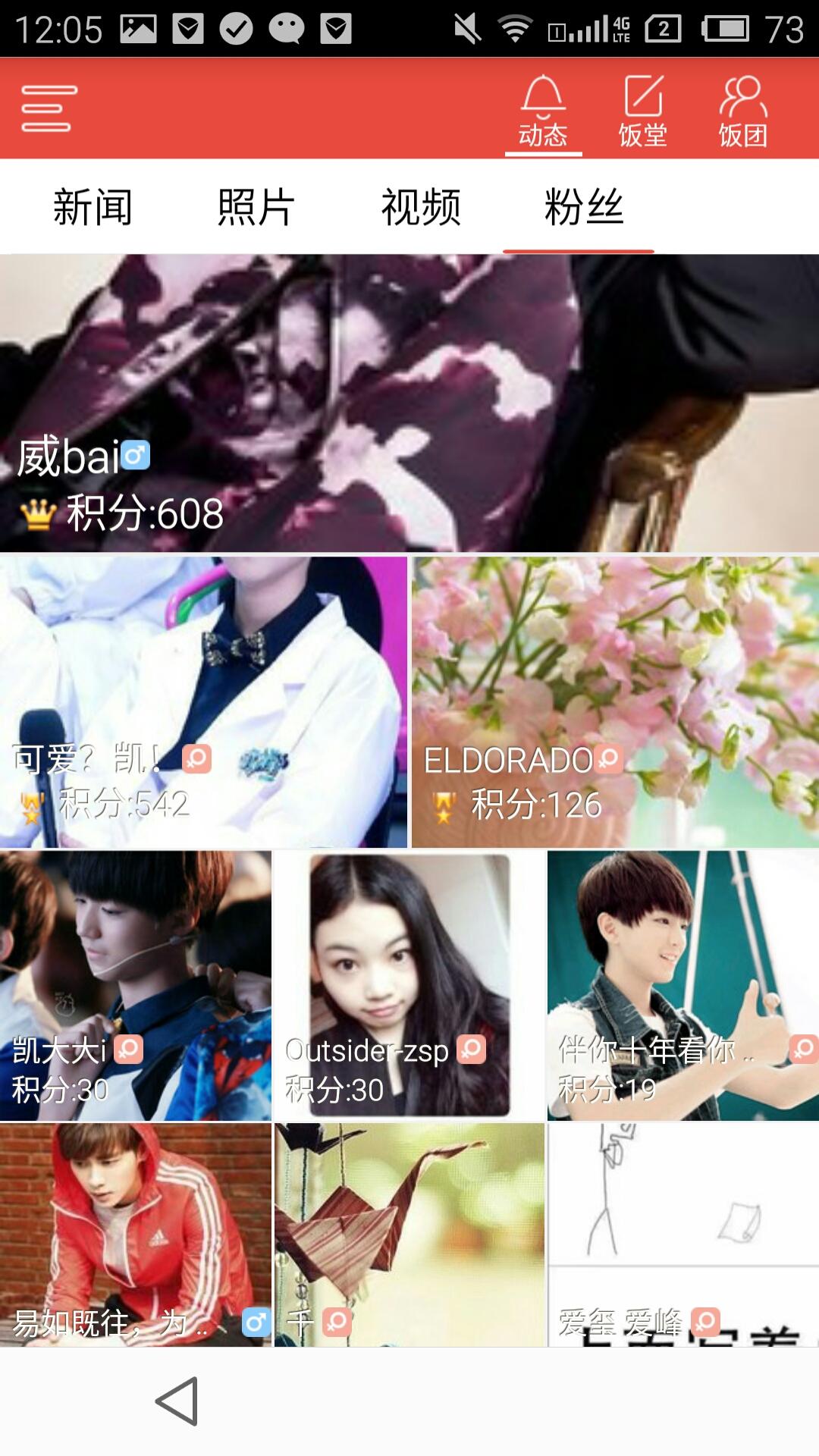Open the 易如既往 fan card

click(x=136, y=1235)
